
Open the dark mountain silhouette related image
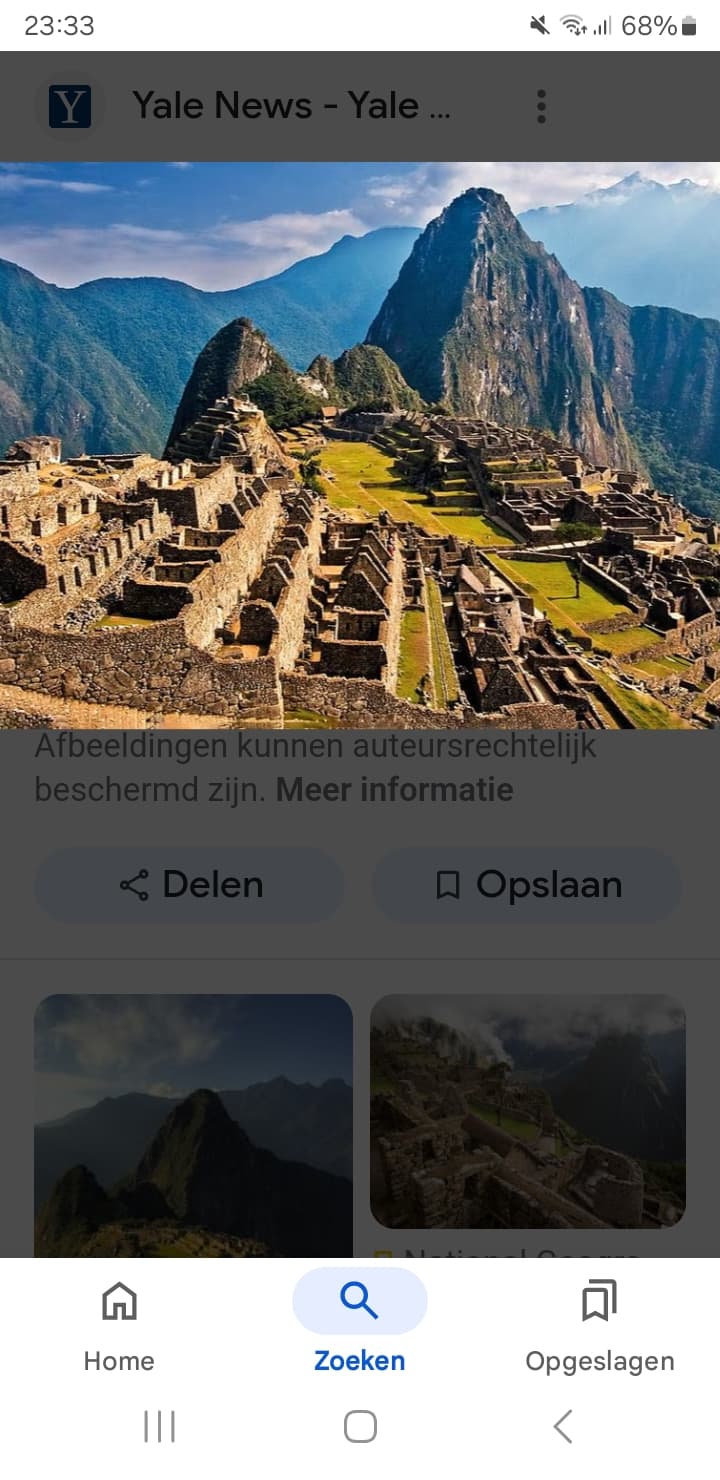coord(193,1125)
